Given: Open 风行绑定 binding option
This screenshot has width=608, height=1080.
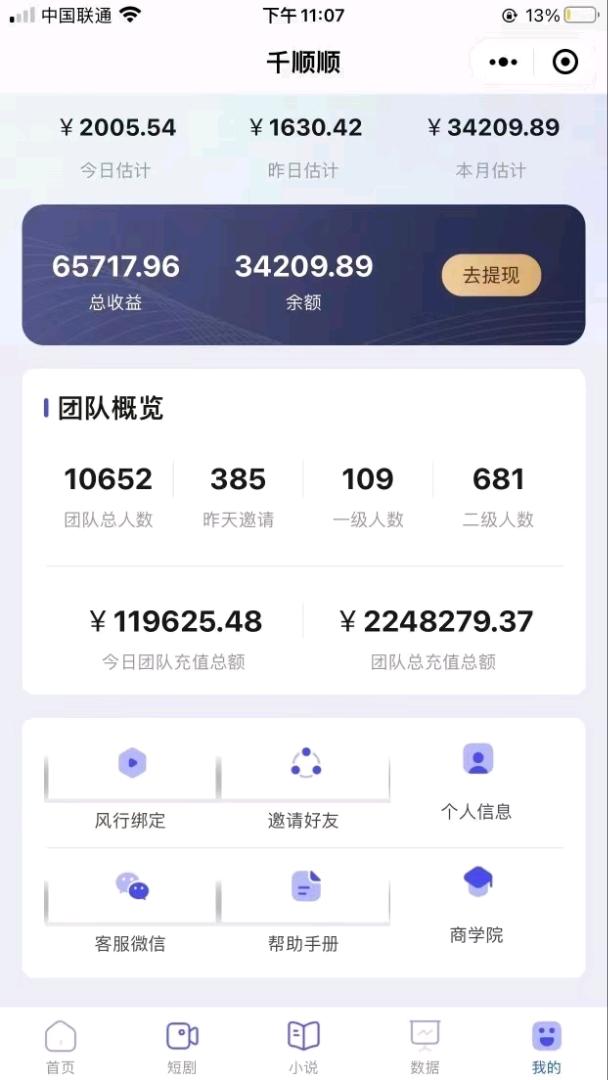Looking at the screenshot, I should pyautogui.click(x=131, y=785).
